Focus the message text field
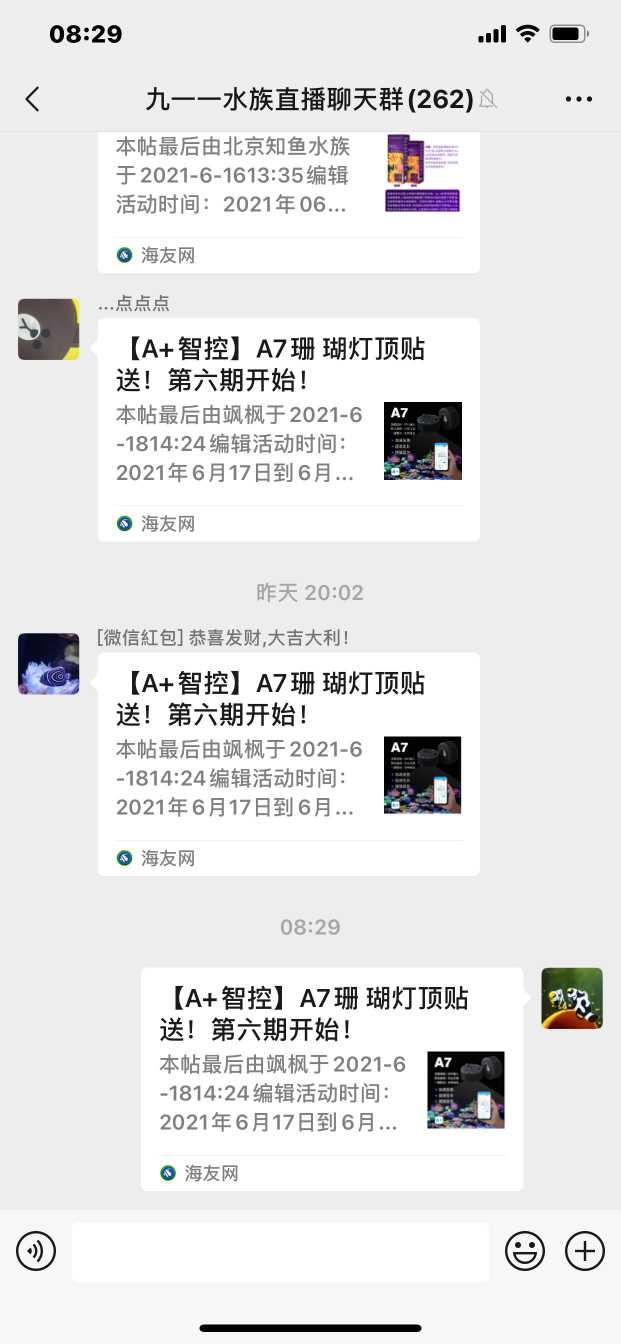Image resolution: width=621 pixels, height=1344 pixels. pyautogui.click(x=280, y=1251)
